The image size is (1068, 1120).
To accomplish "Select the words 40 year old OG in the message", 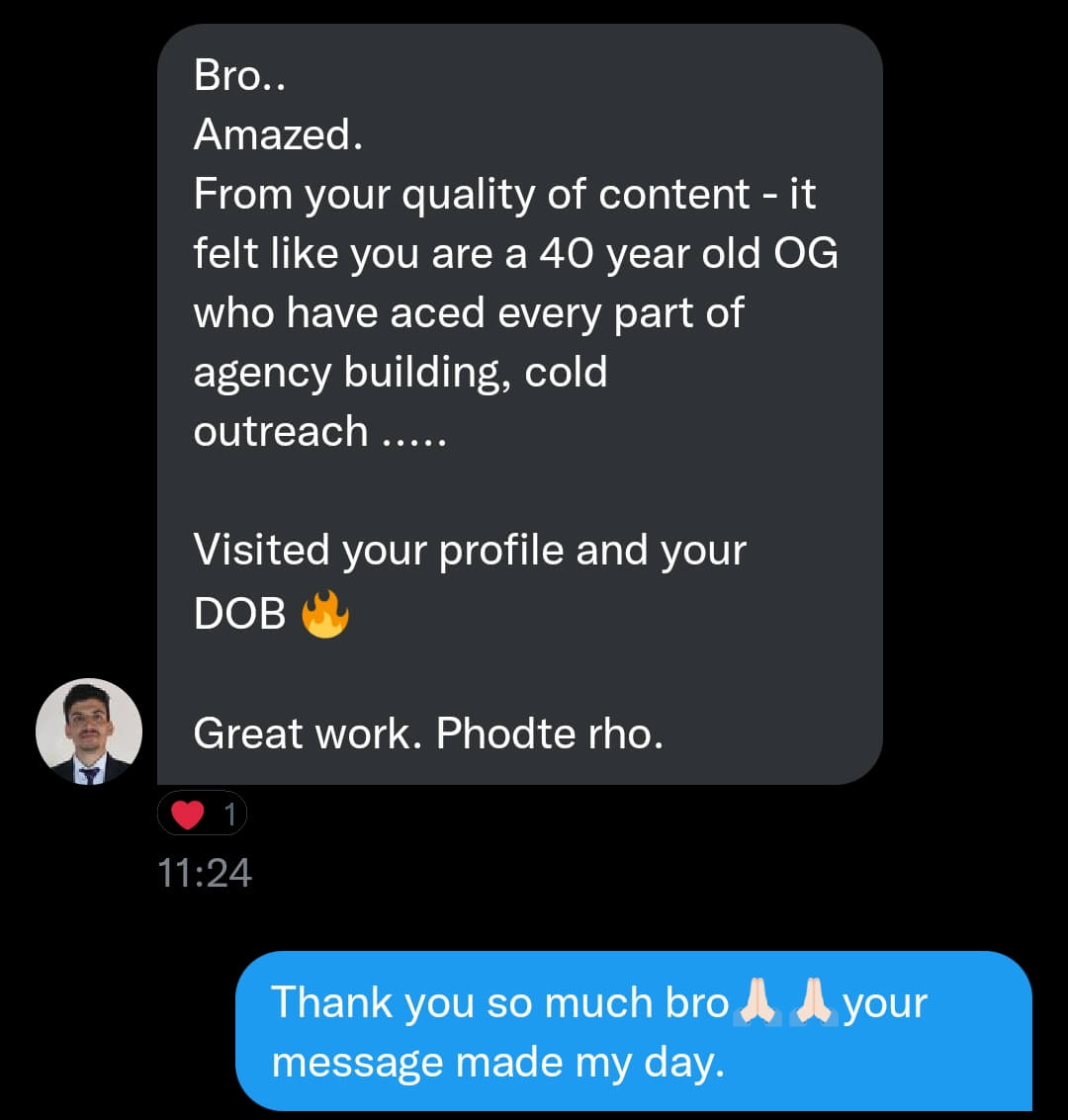I will click(x=687, y=252).
